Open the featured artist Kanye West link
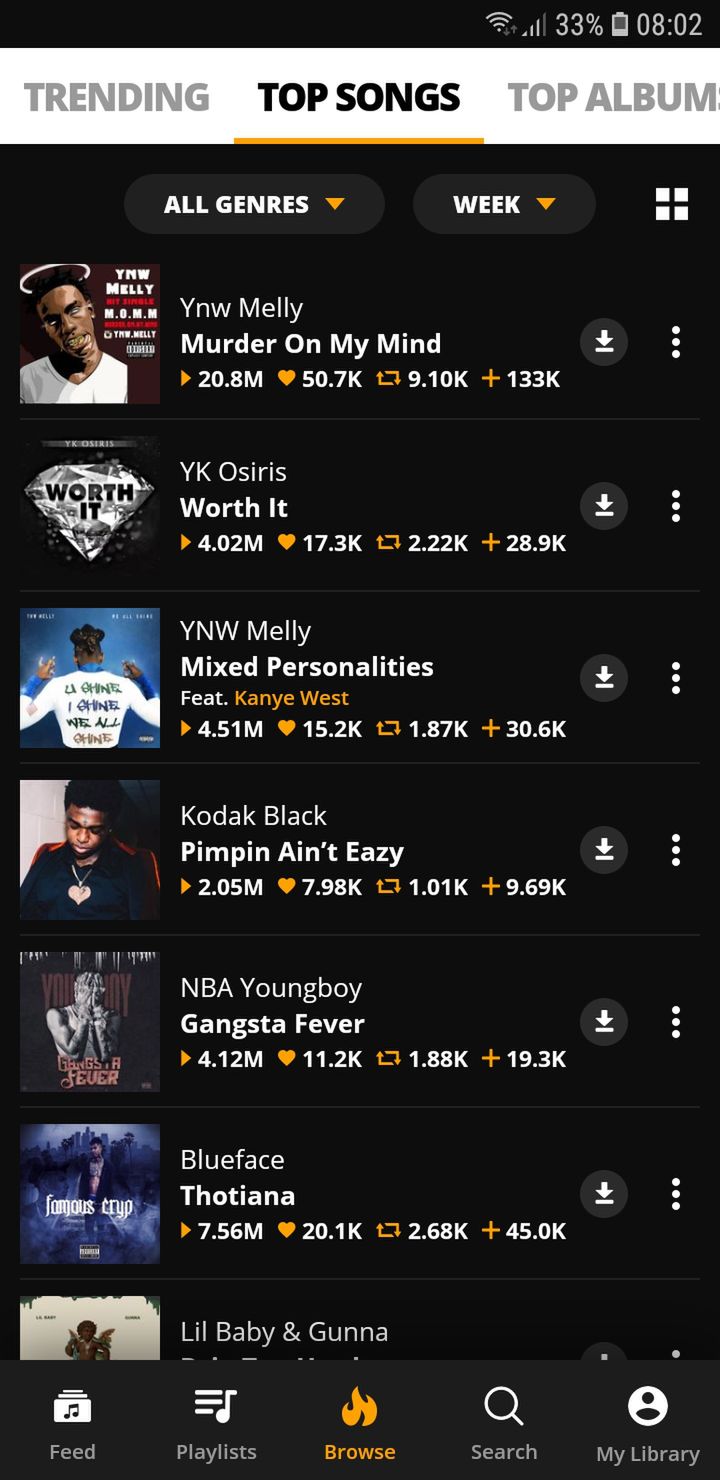The width and height of the screenshot is (720, 1480). [x=291, y=698]
